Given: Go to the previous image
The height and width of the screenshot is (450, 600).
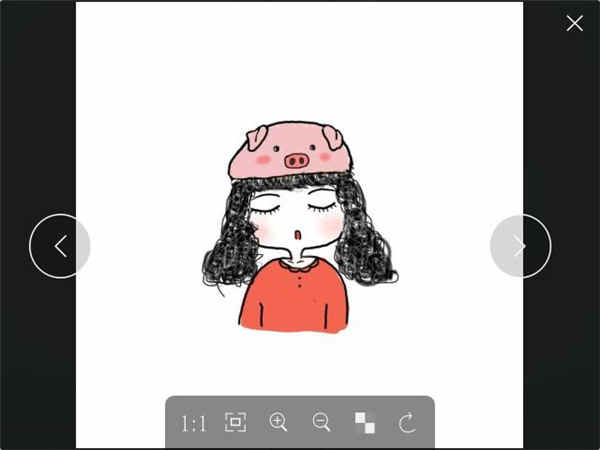Looking at the screenshot, I should (60, 246).
